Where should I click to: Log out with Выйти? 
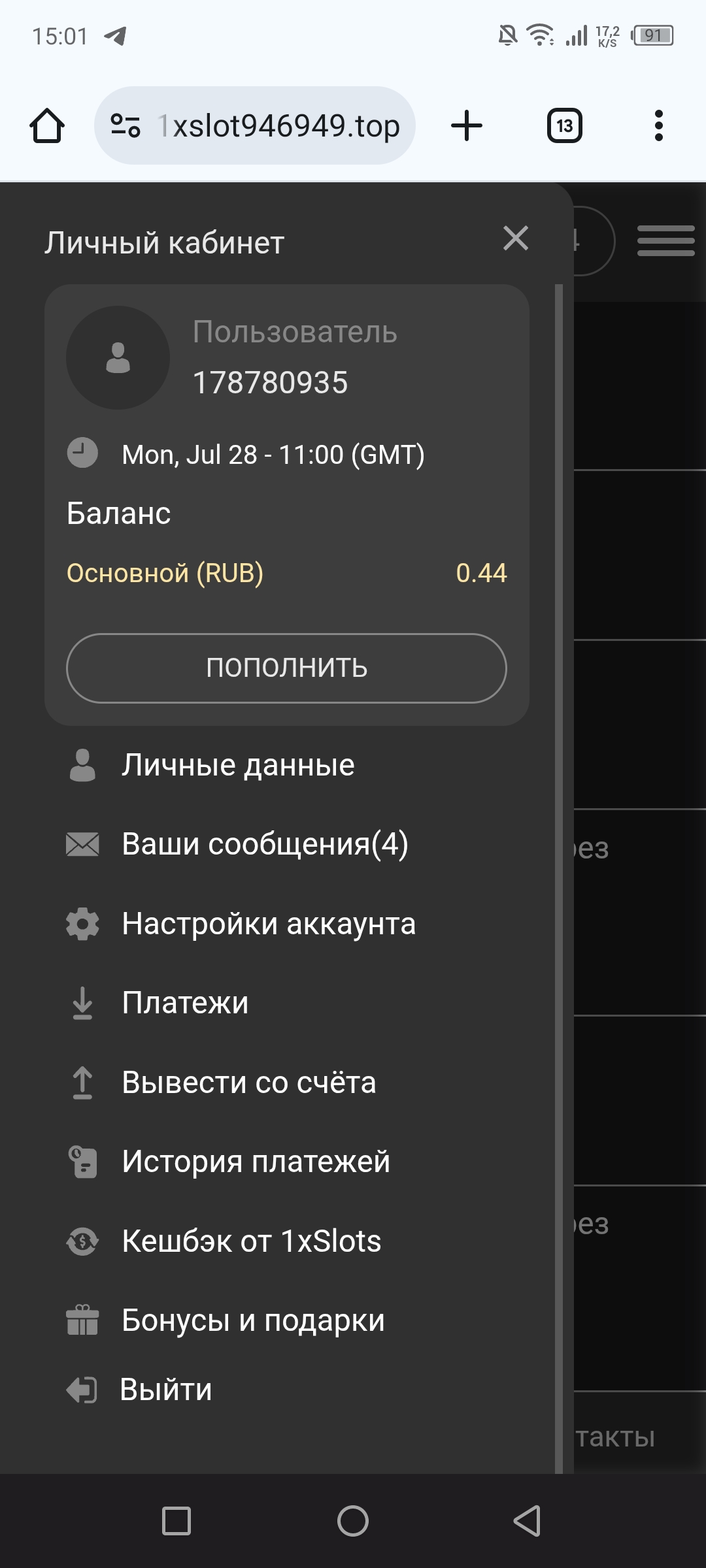165,1390
